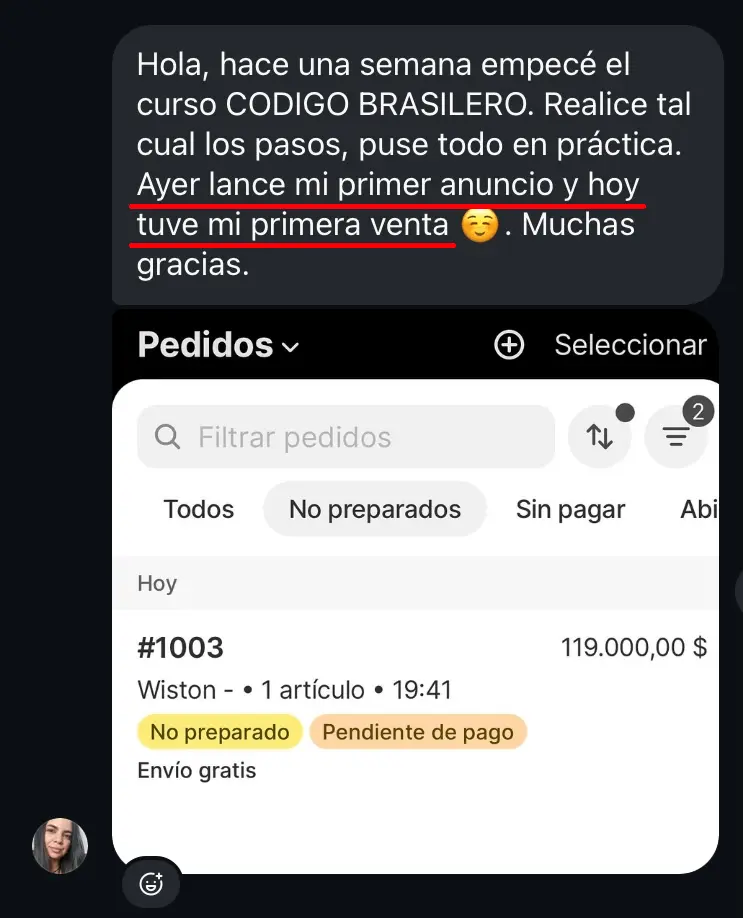Open the filters icon showing badge 2
The width and height of the screenshot is (743, 918).
678,436
